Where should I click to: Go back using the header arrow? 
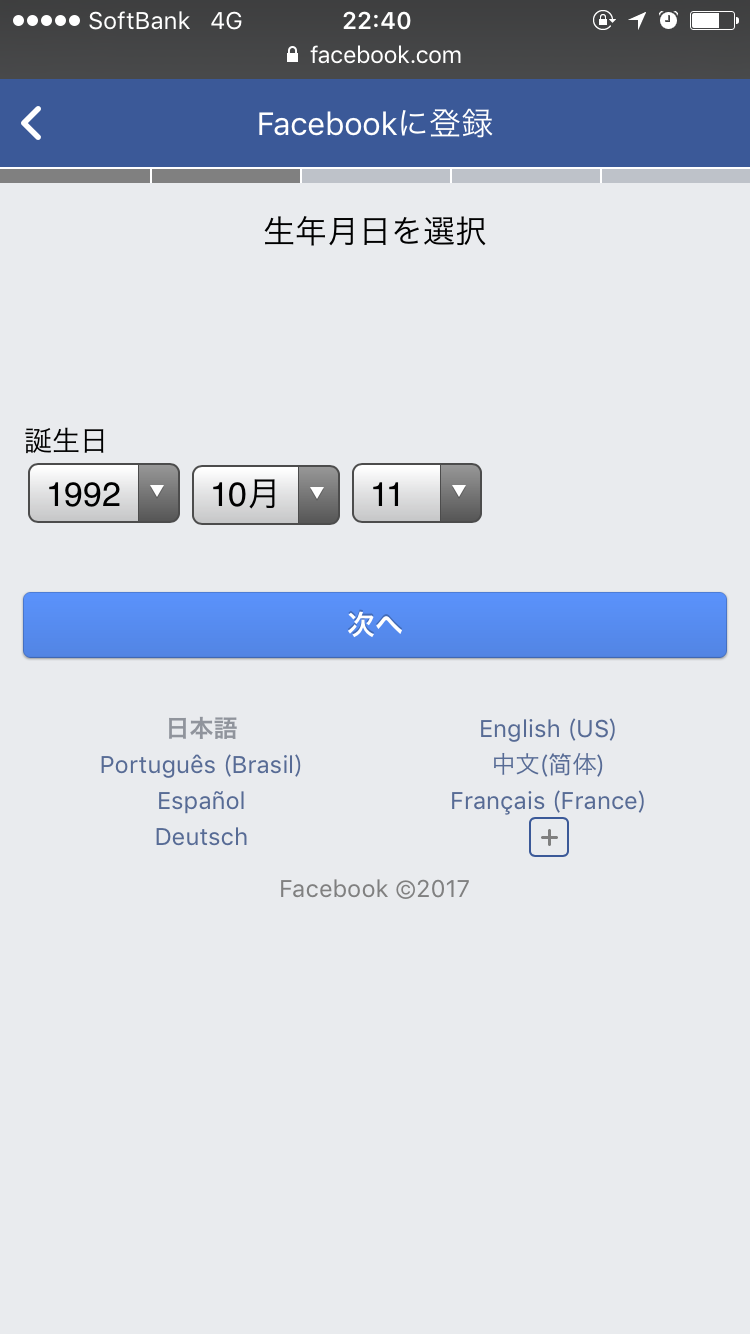point(32,124)
